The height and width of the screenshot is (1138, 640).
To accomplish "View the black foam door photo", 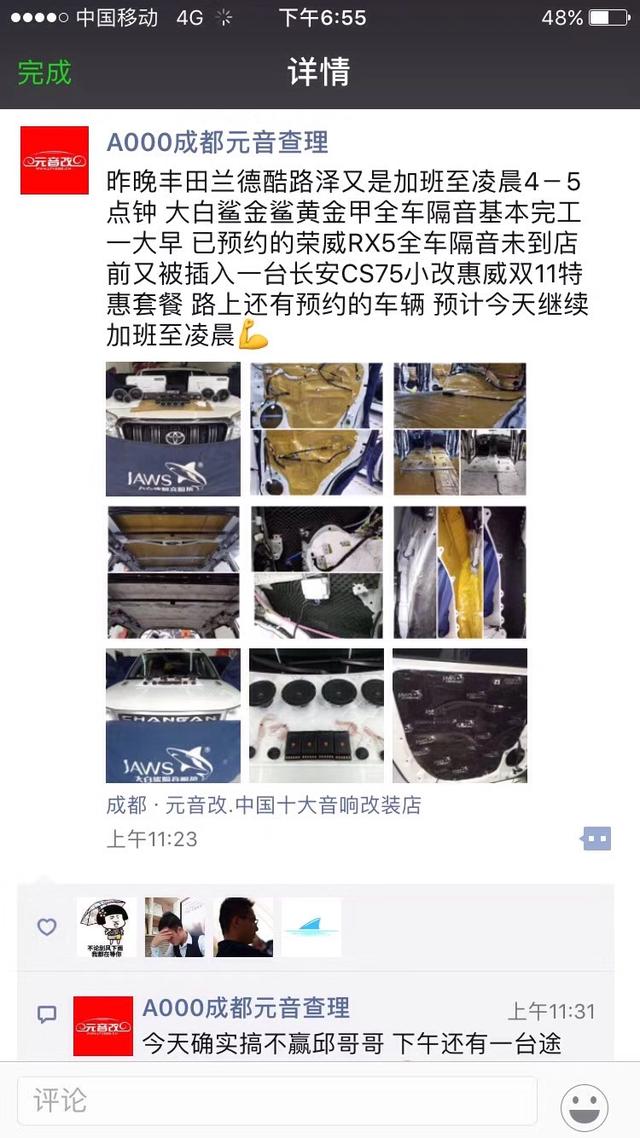I will click(x=316, y=572).
